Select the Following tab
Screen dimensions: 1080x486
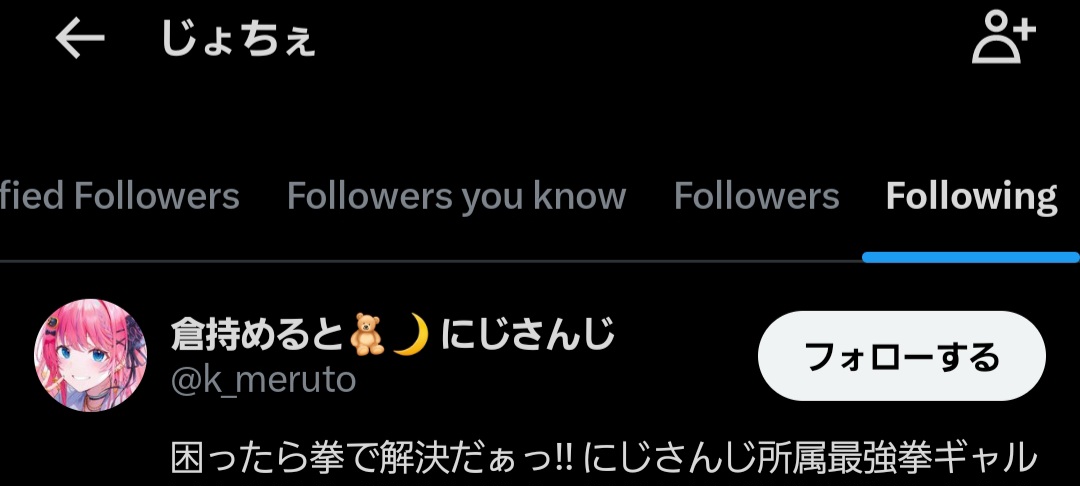(x=971, y=196)
